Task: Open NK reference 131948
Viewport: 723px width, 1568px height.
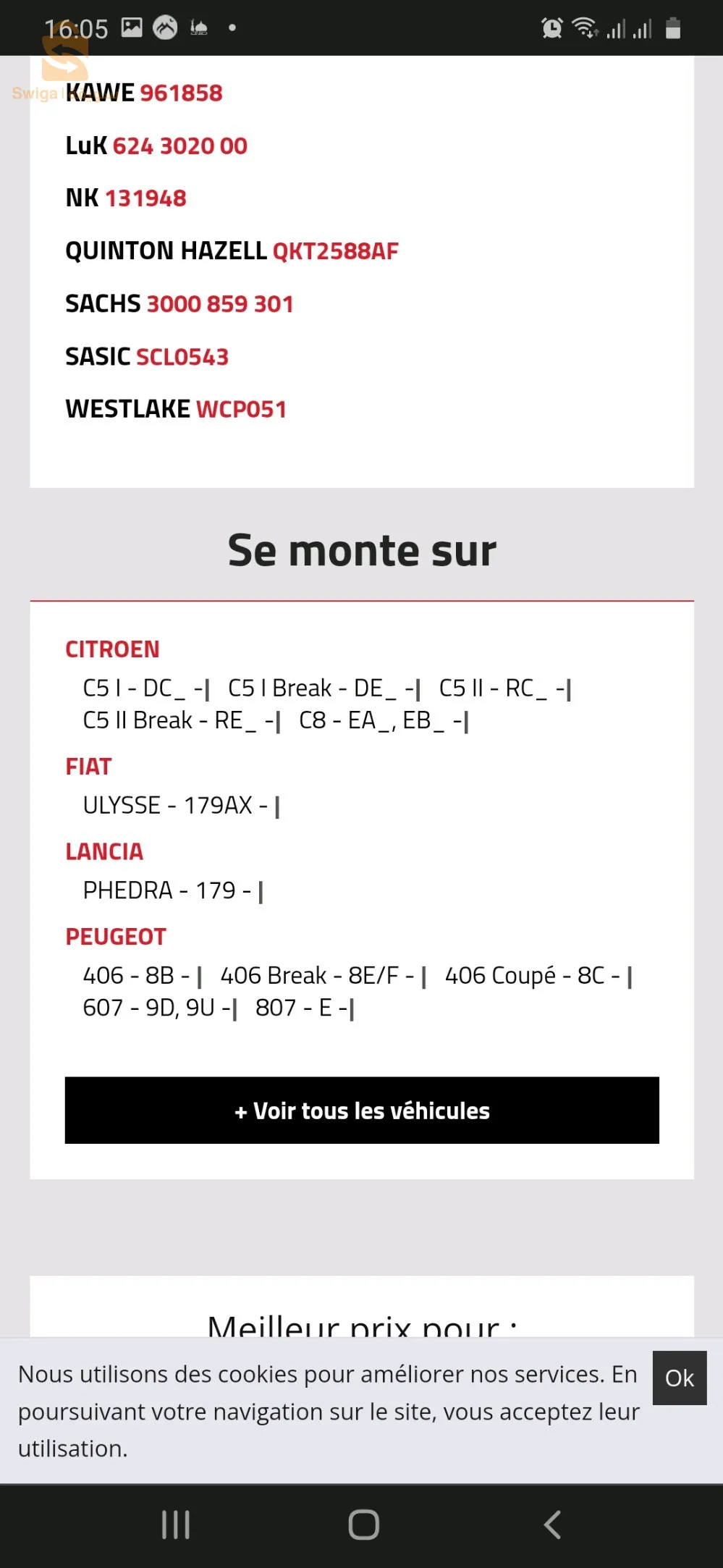Action: [x=145, y=198]
